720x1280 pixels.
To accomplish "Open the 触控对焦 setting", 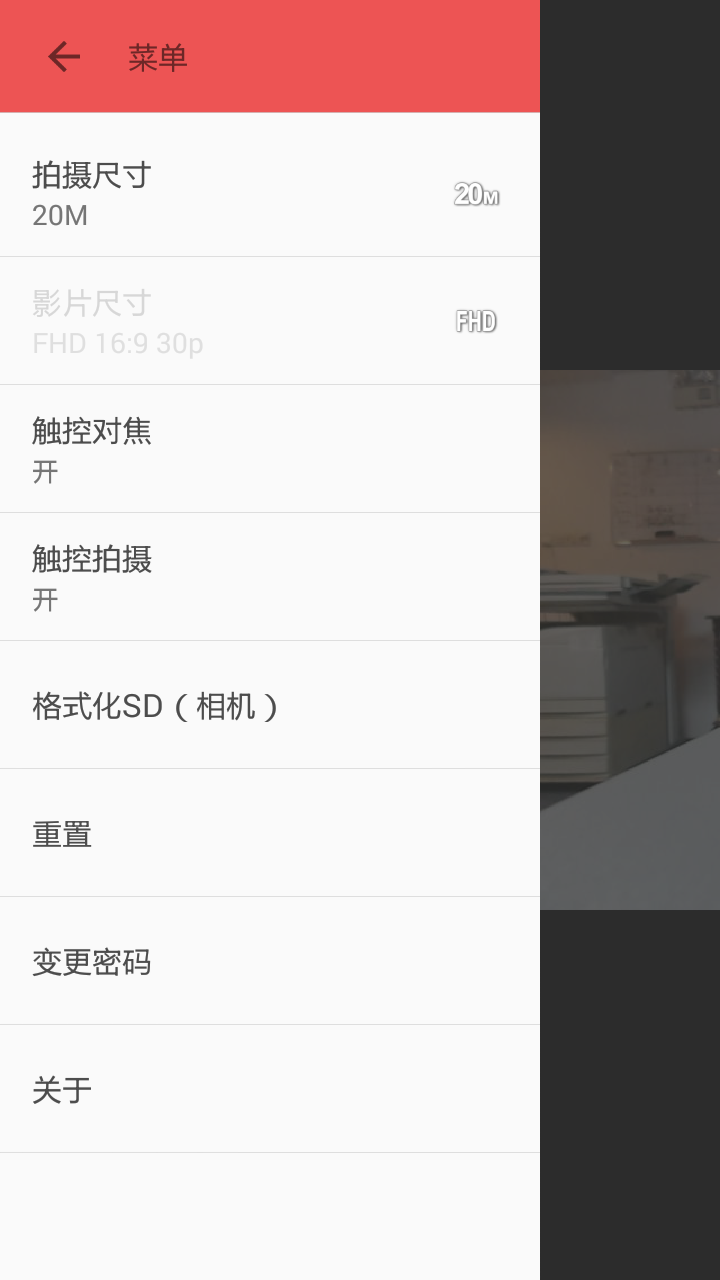I will pos(270,449).
